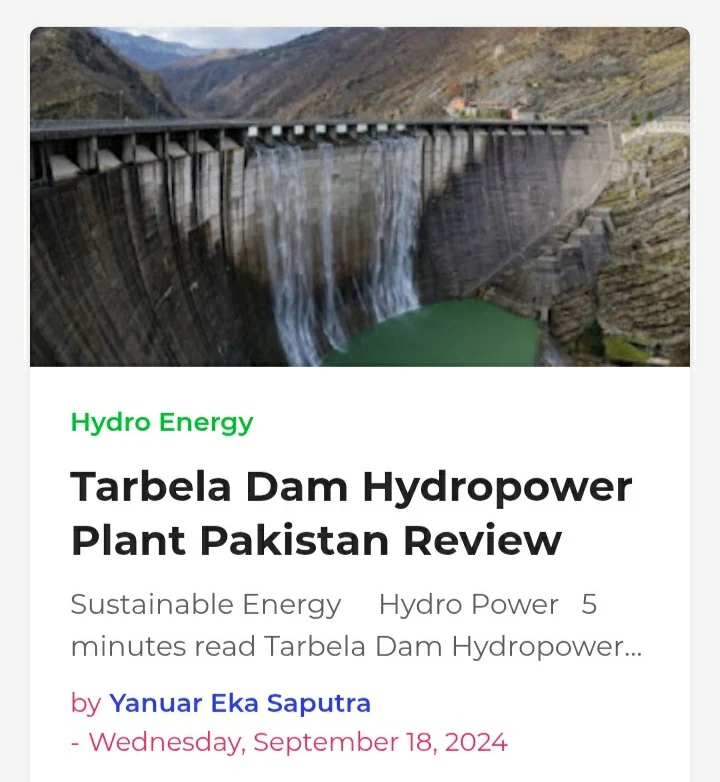Image resolution: width=720 pixels, height=782 pixels.
Task: Read Tarbela Dam Hydropower Plant Pakistan Review
Action: click(x=351, y=513)
